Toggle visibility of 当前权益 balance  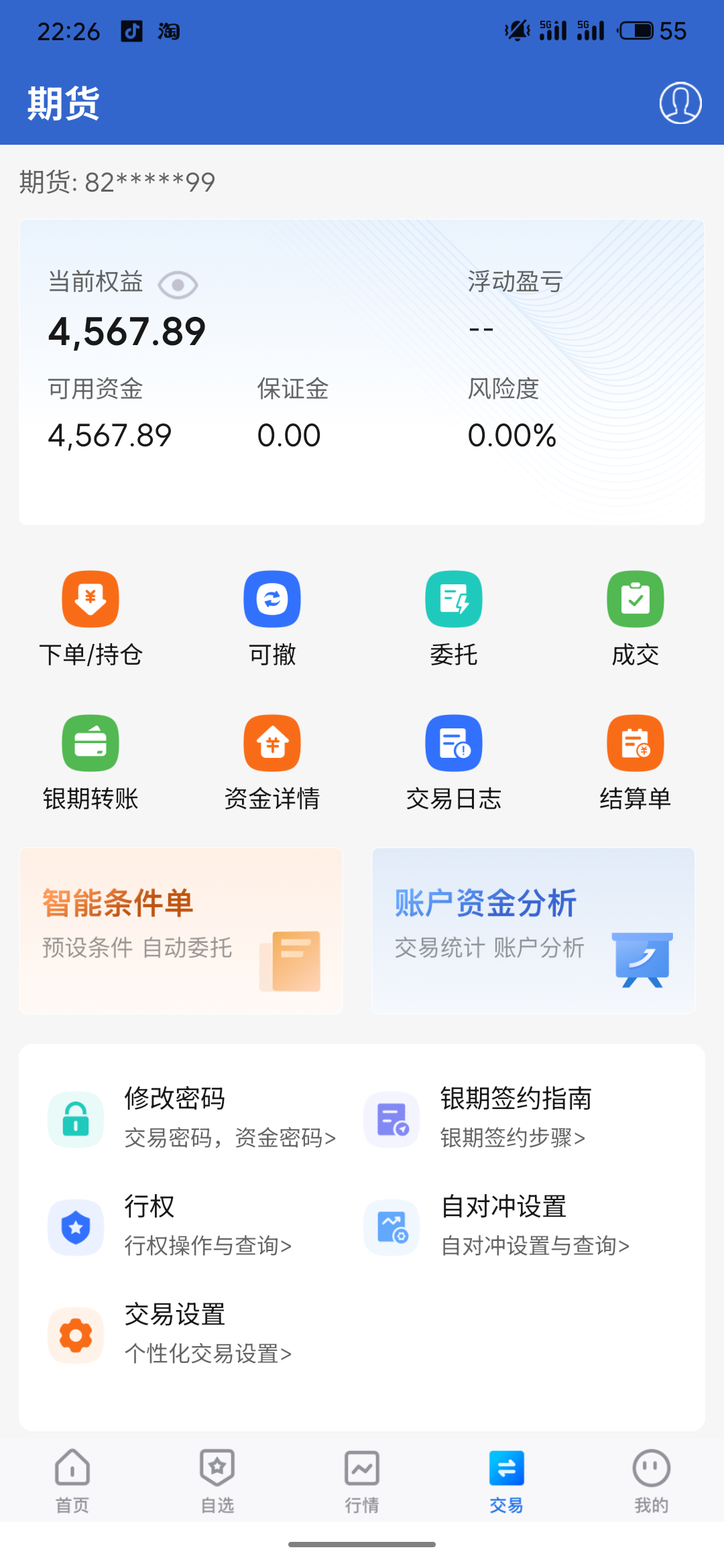click(178, 284)
